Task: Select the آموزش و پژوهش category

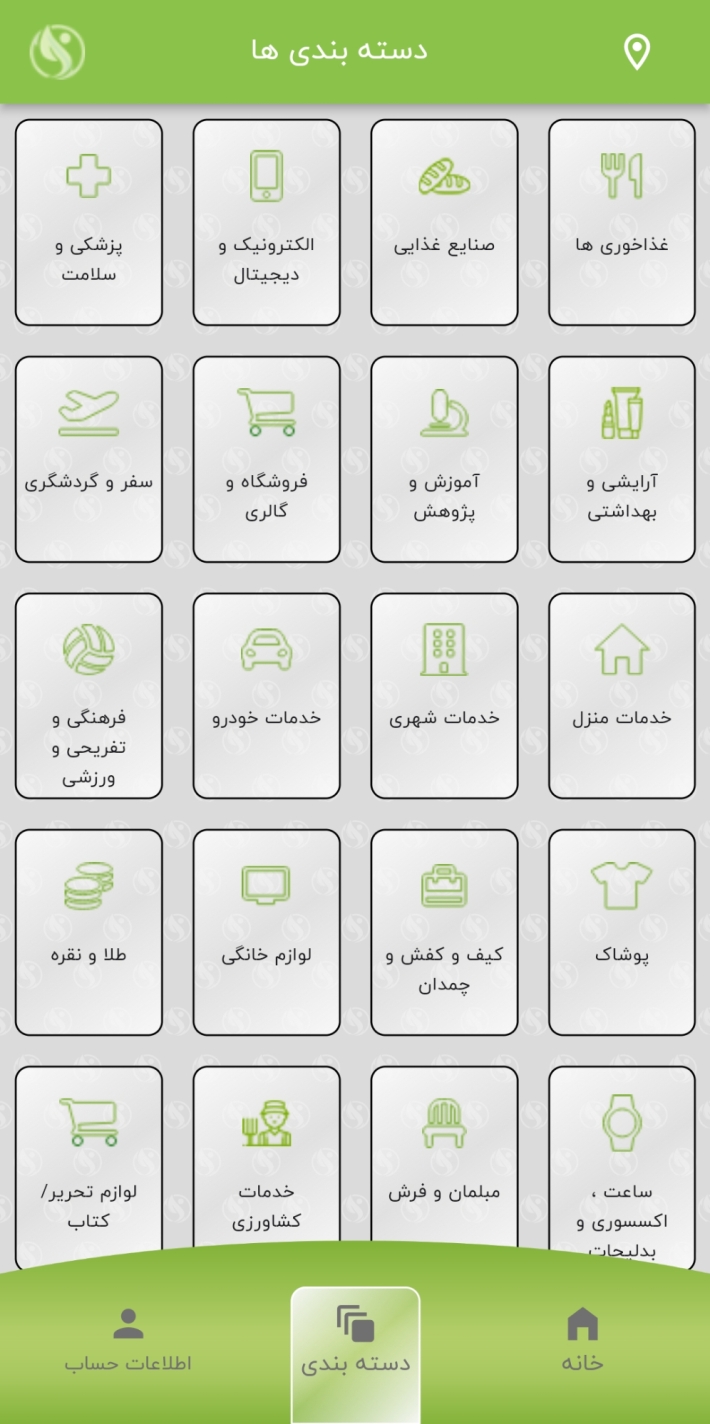Action: [x=444, y=459]
